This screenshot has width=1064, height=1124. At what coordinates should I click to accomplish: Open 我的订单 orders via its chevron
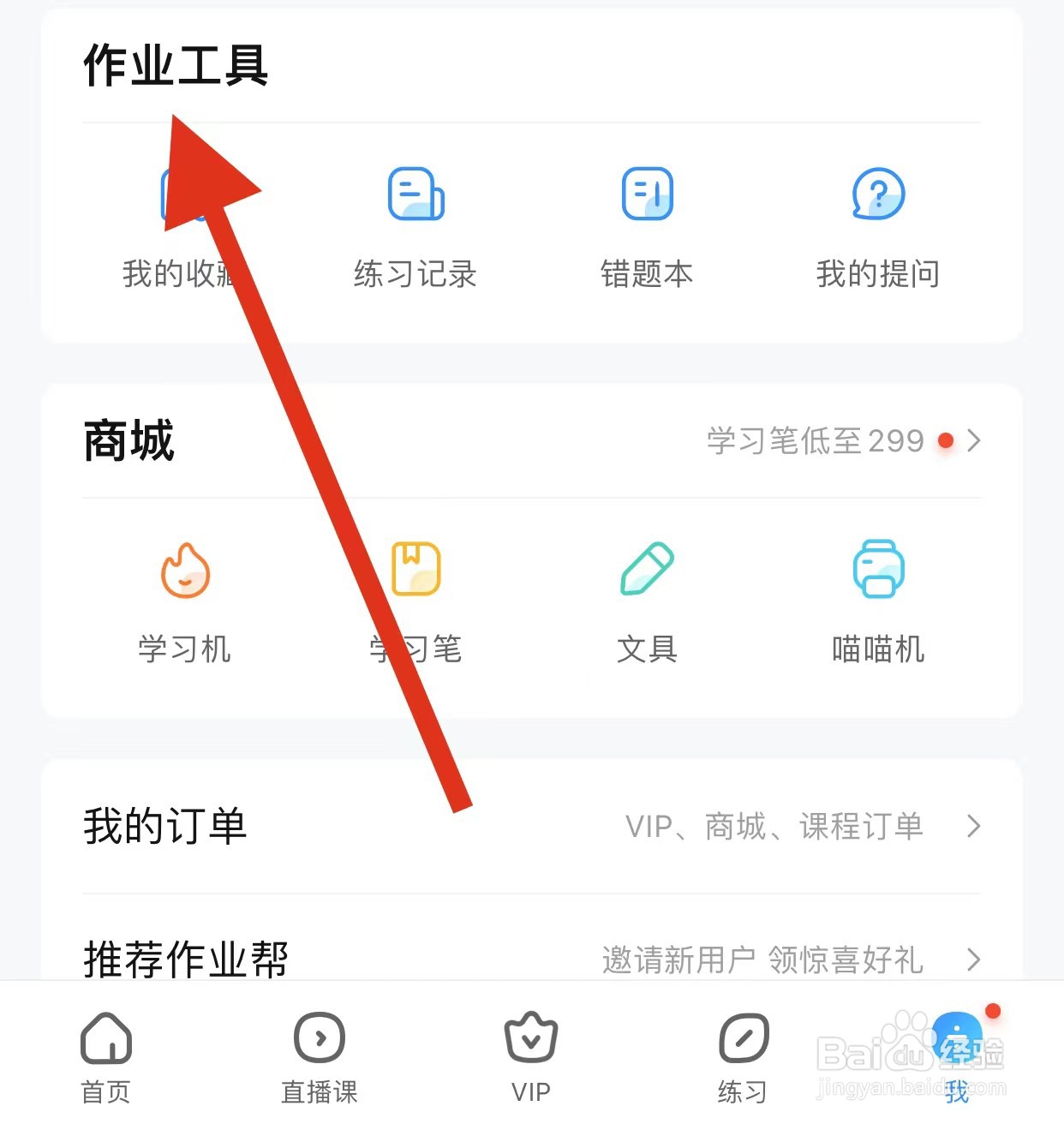point(973,827)
